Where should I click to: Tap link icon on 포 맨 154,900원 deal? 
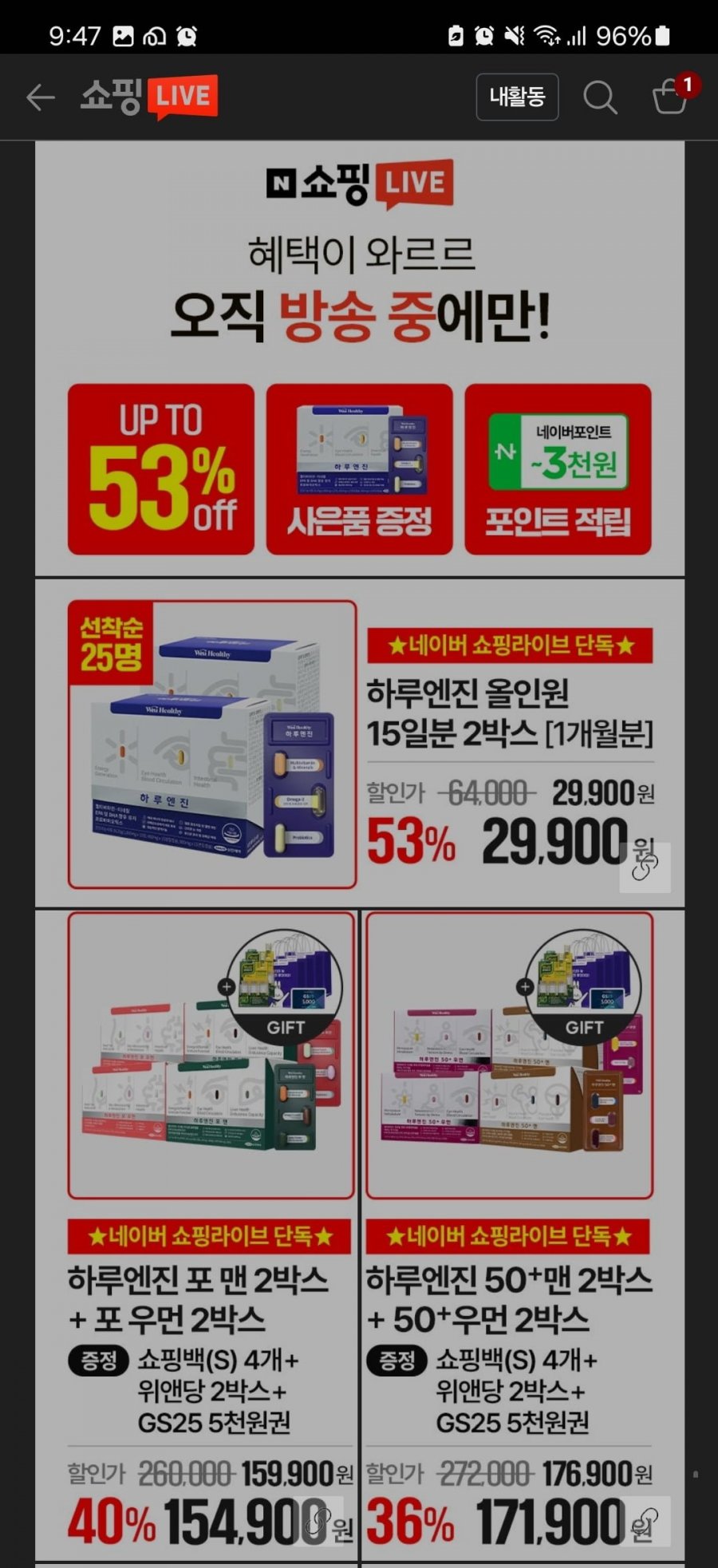[x=319, y=1520]
